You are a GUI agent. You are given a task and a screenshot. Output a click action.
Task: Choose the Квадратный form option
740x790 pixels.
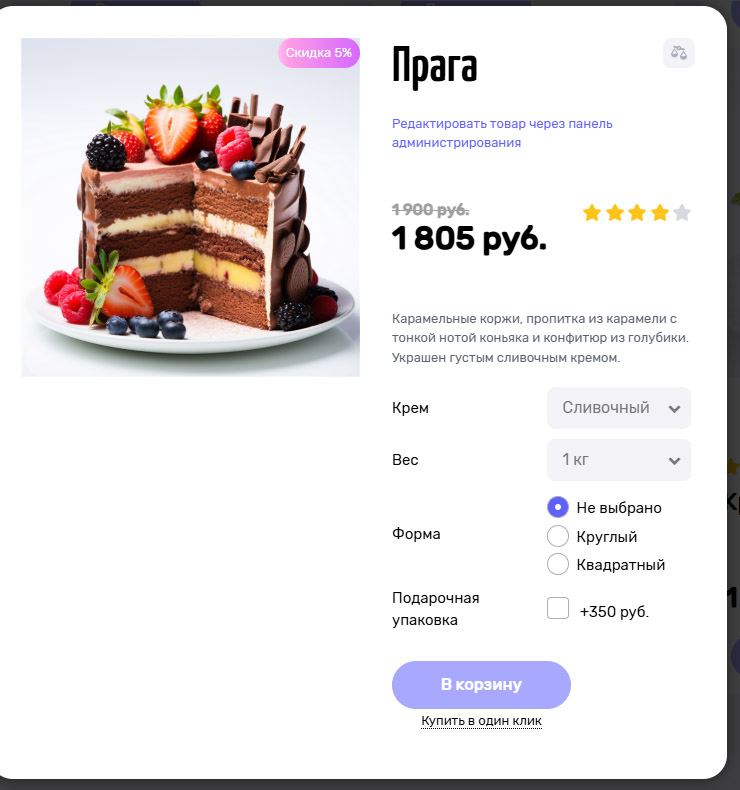click(558, 565)
